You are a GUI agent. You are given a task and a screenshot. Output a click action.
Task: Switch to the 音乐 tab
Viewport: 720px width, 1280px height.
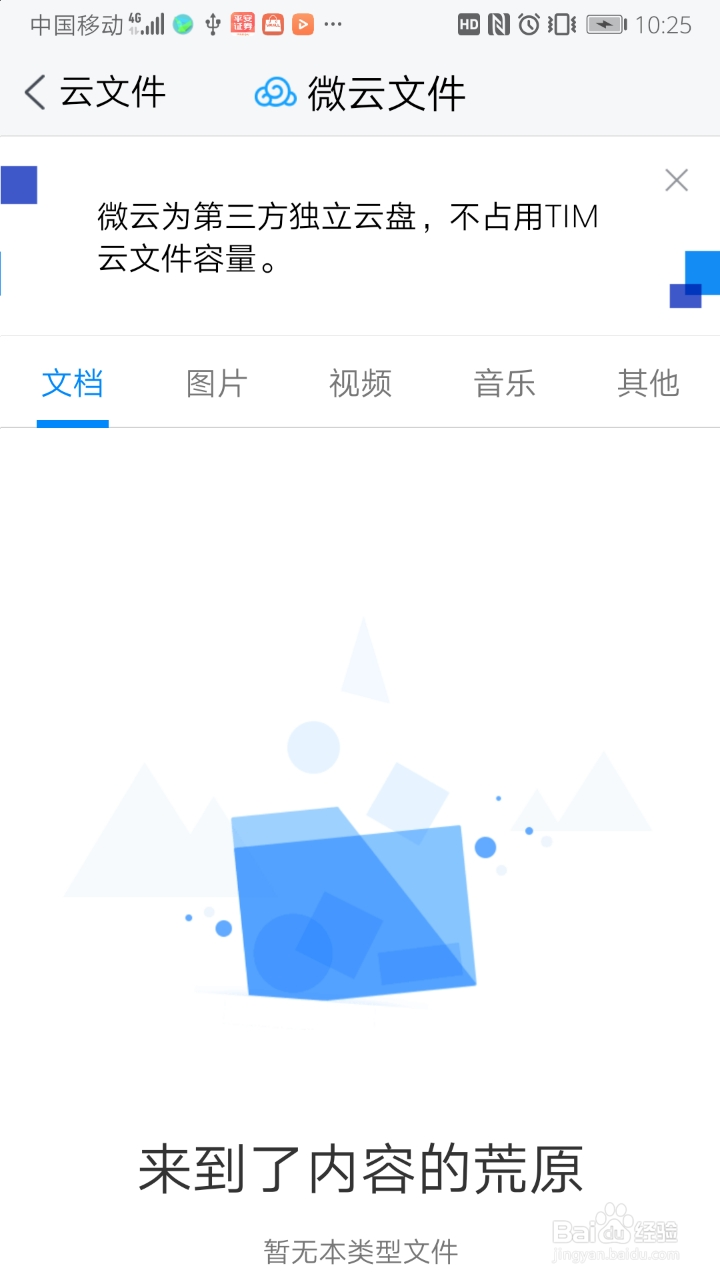tap(504, 383)
